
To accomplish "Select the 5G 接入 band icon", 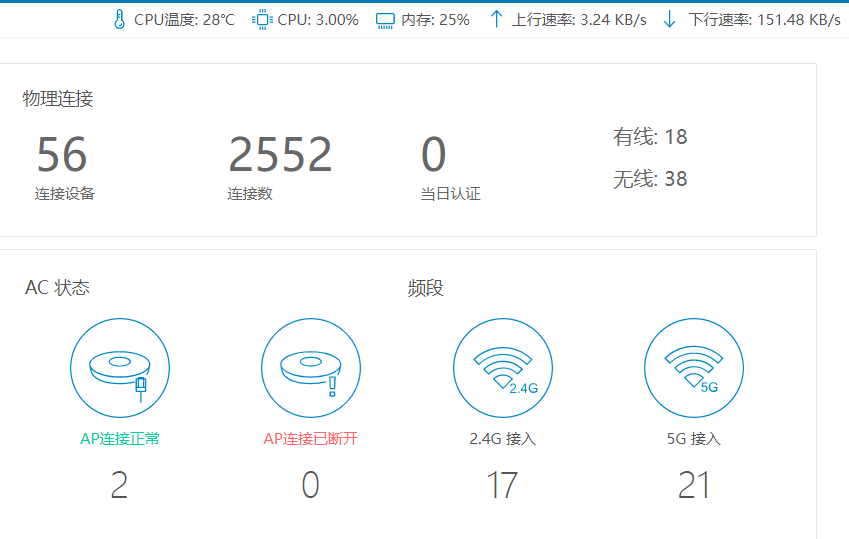I will pyautogui.click(x=694, y=368).
